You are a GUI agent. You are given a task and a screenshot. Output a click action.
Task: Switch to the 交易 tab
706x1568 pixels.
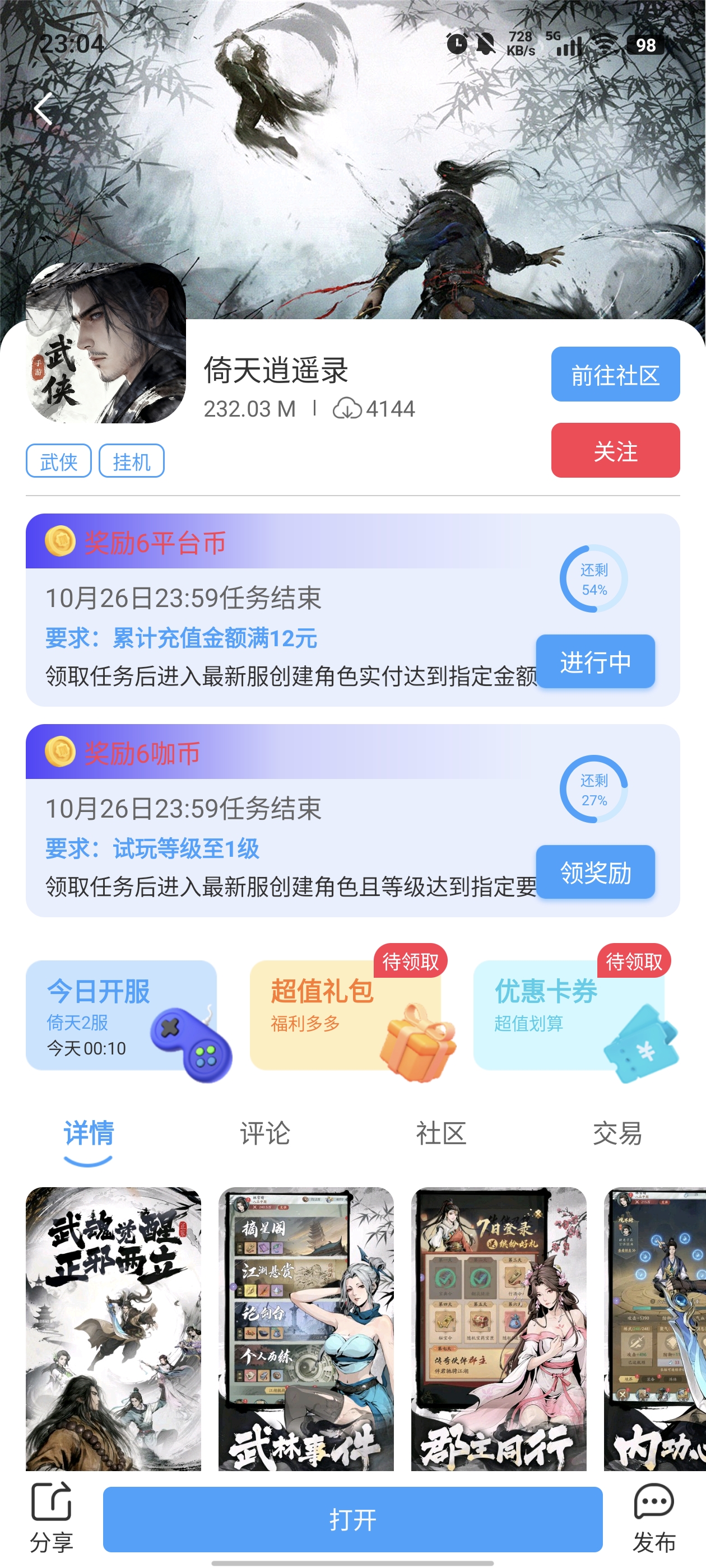(x=616, y=1133)
